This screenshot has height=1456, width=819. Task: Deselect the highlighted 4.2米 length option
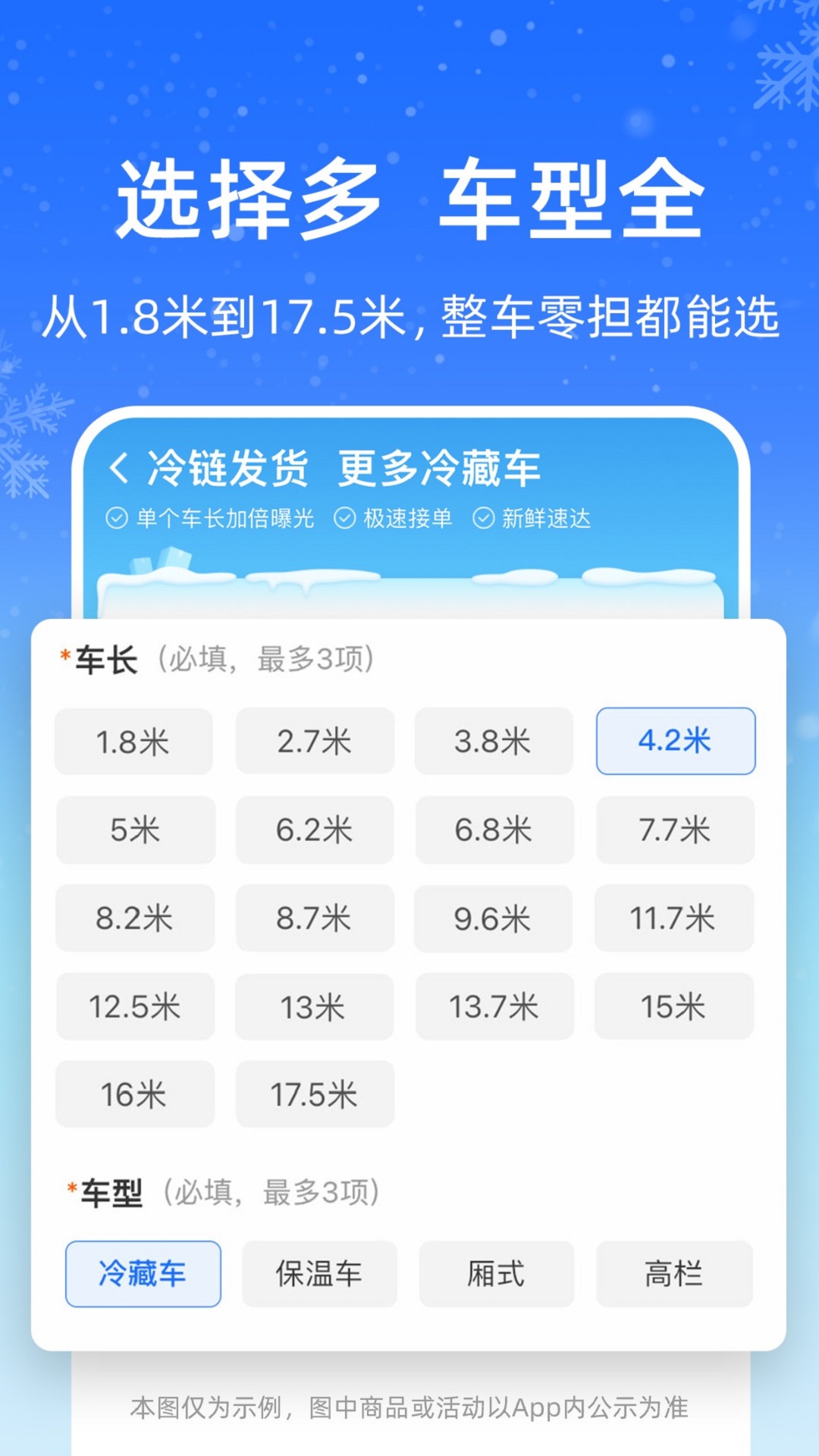[676, 742]
